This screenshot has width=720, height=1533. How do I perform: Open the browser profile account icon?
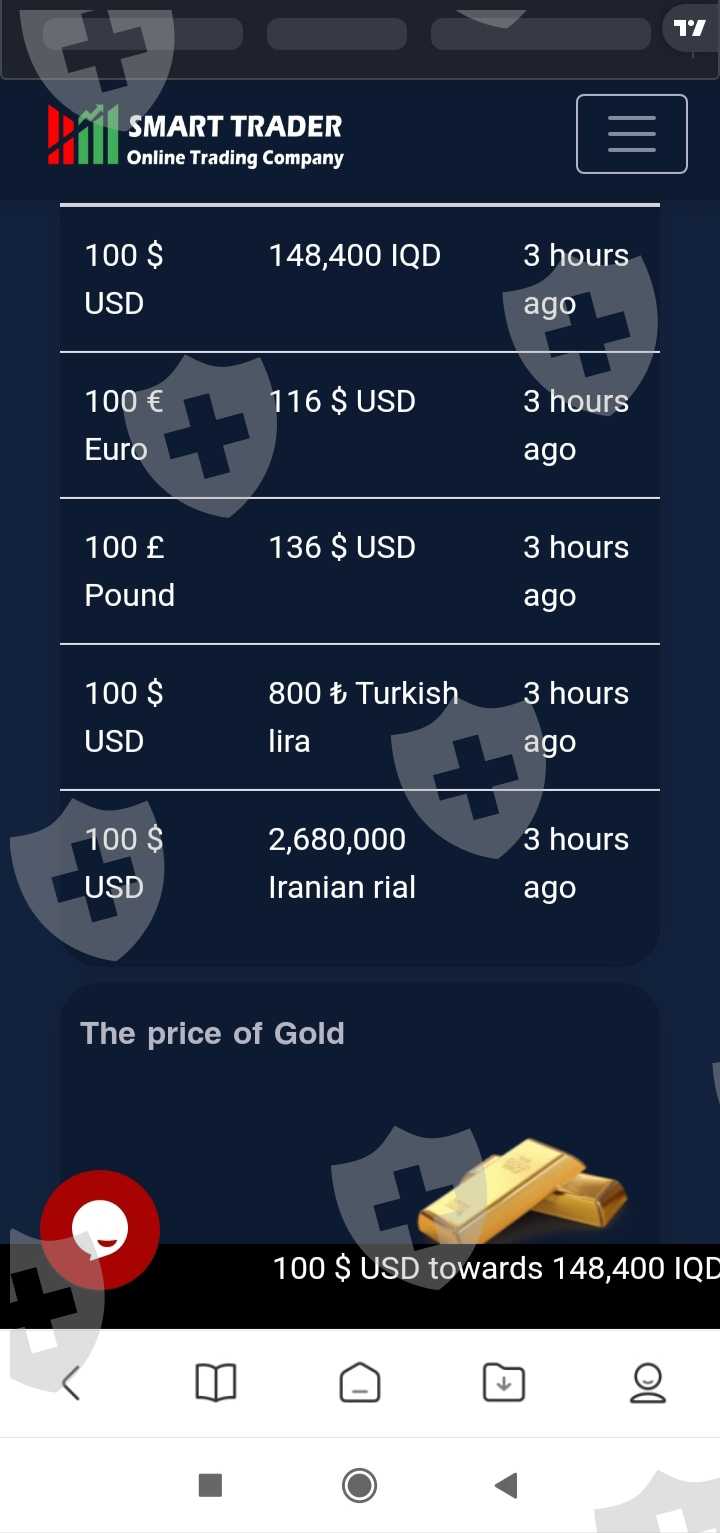[648, 1383]
